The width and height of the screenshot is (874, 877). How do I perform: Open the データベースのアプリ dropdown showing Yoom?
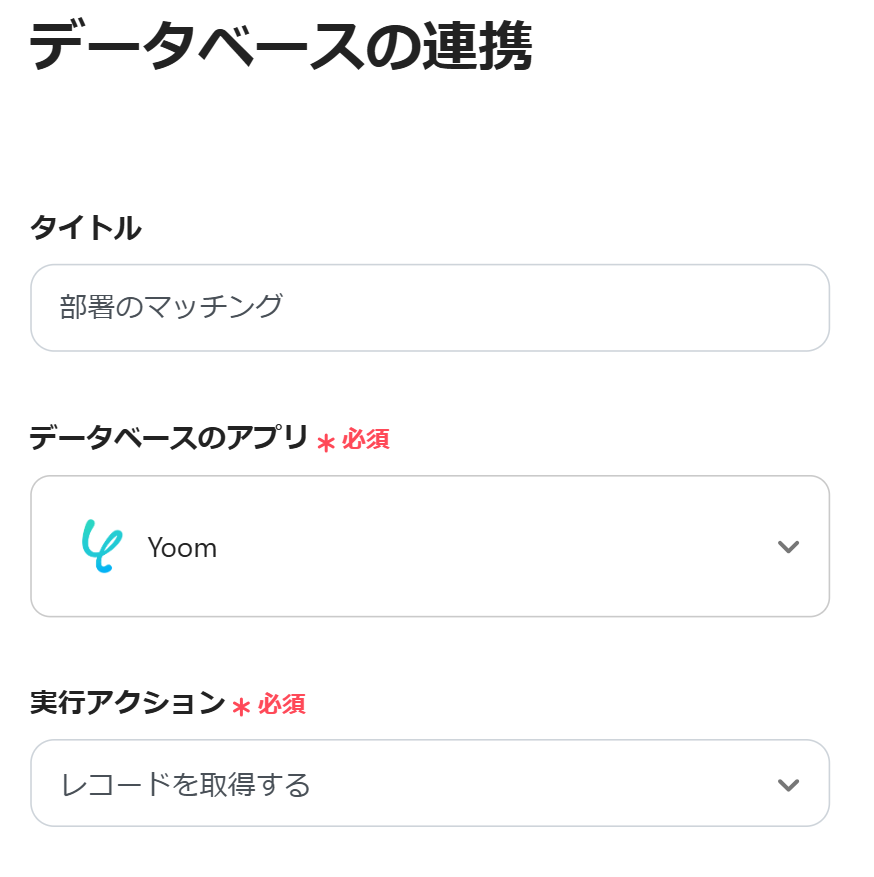[430, 546]
